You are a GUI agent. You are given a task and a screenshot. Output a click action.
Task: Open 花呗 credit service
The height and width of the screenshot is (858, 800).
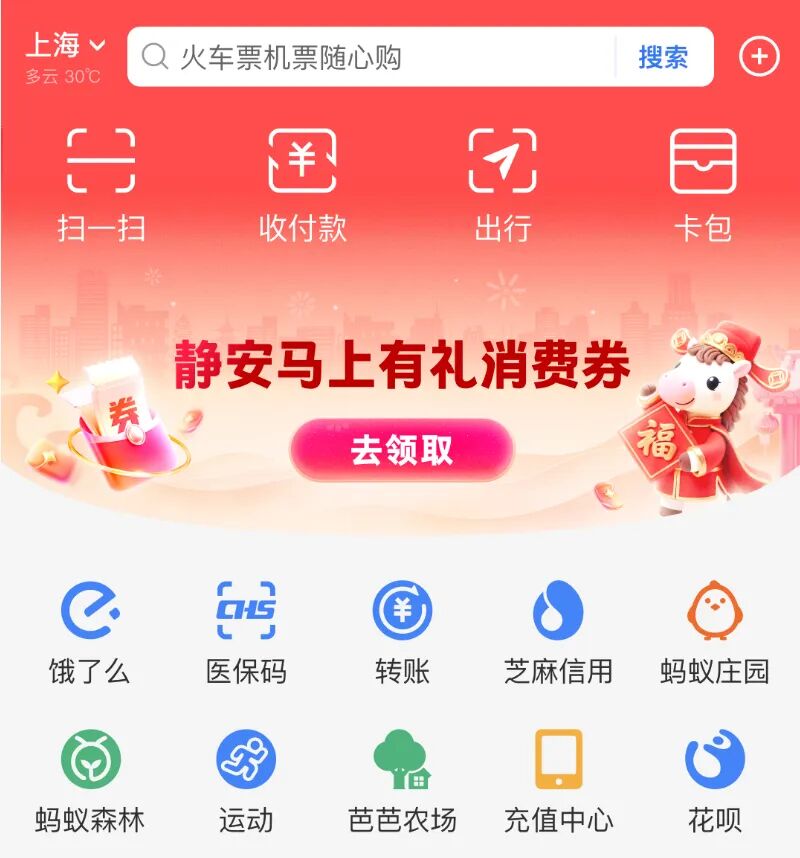coord(714,782)
